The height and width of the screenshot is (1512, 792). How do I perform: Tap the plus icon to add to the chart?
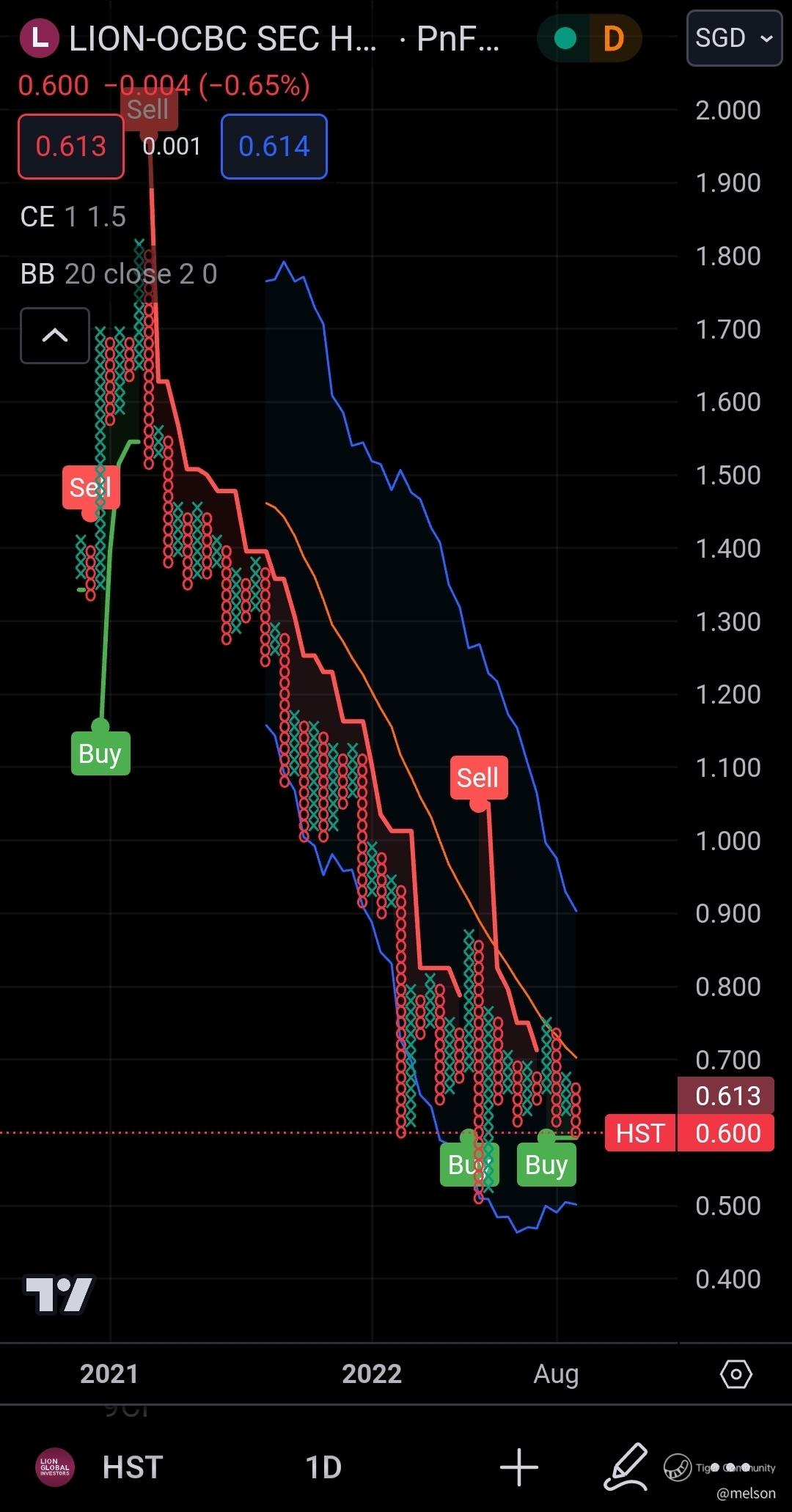519,1467
